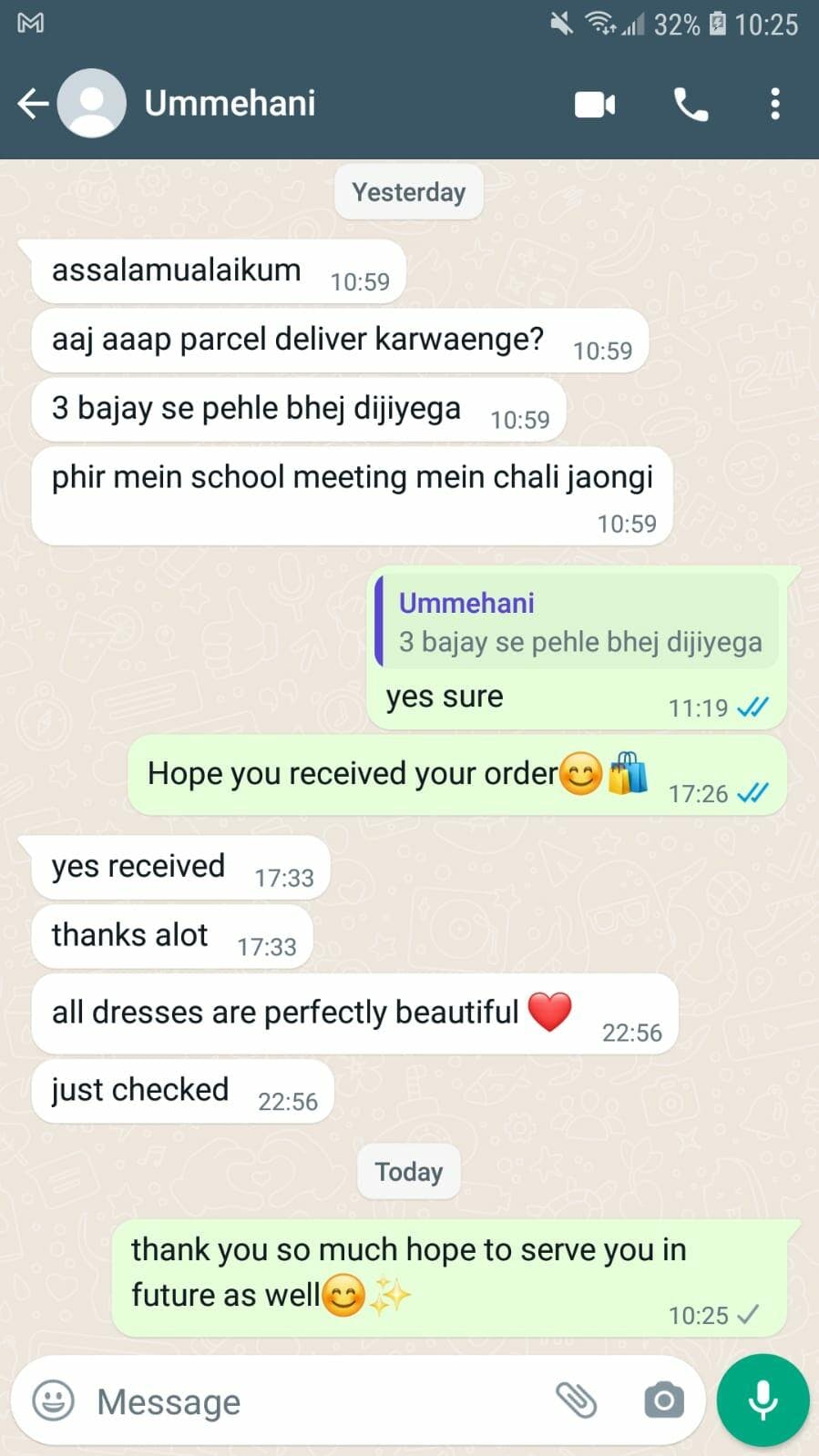Viewport: 819px width, 1456px height.
Task: Jump to the quoted Ummehani message
Action: pyautogui.click(x=578, y=623)
